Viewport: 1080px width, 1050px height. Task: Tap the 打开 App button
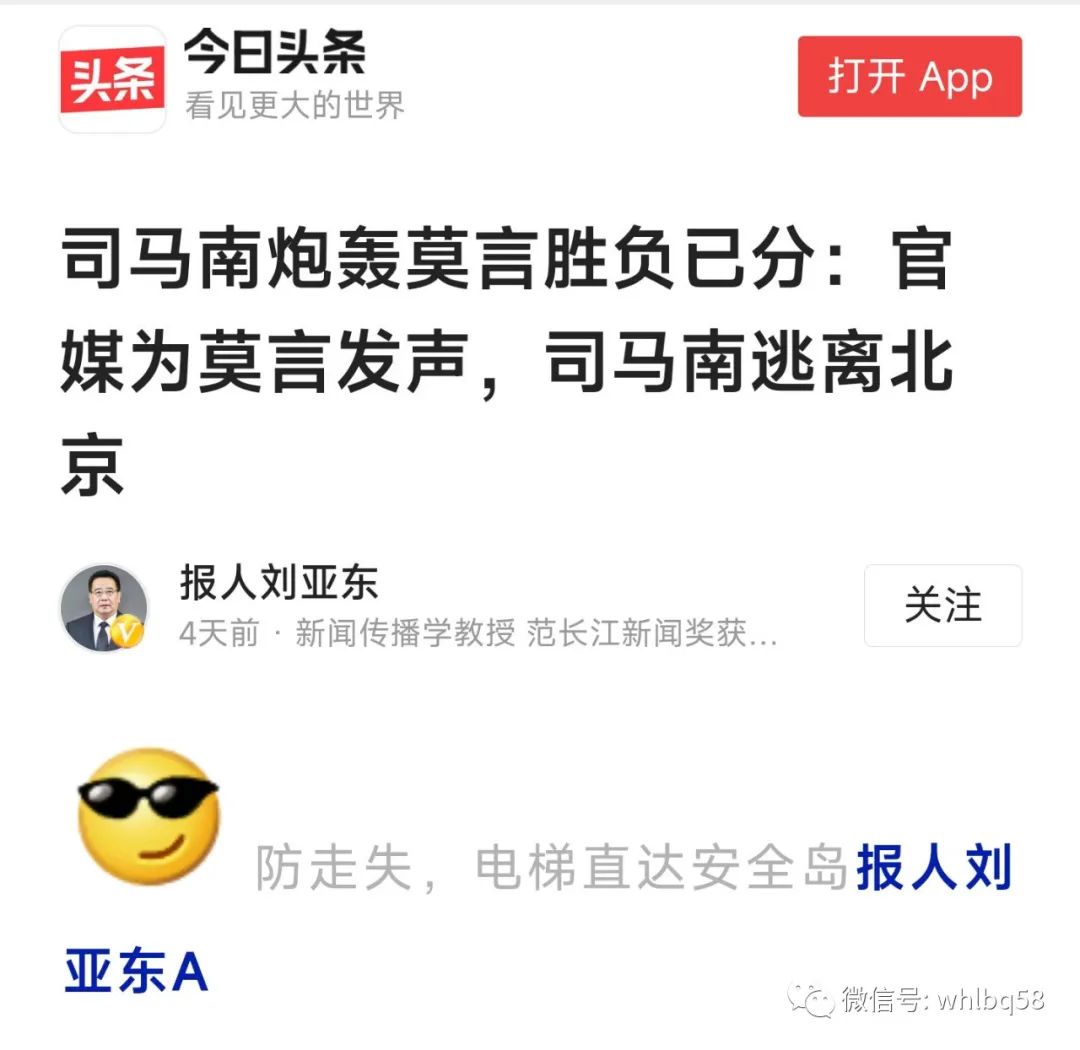pyautogui.click(x=909, y=77)
